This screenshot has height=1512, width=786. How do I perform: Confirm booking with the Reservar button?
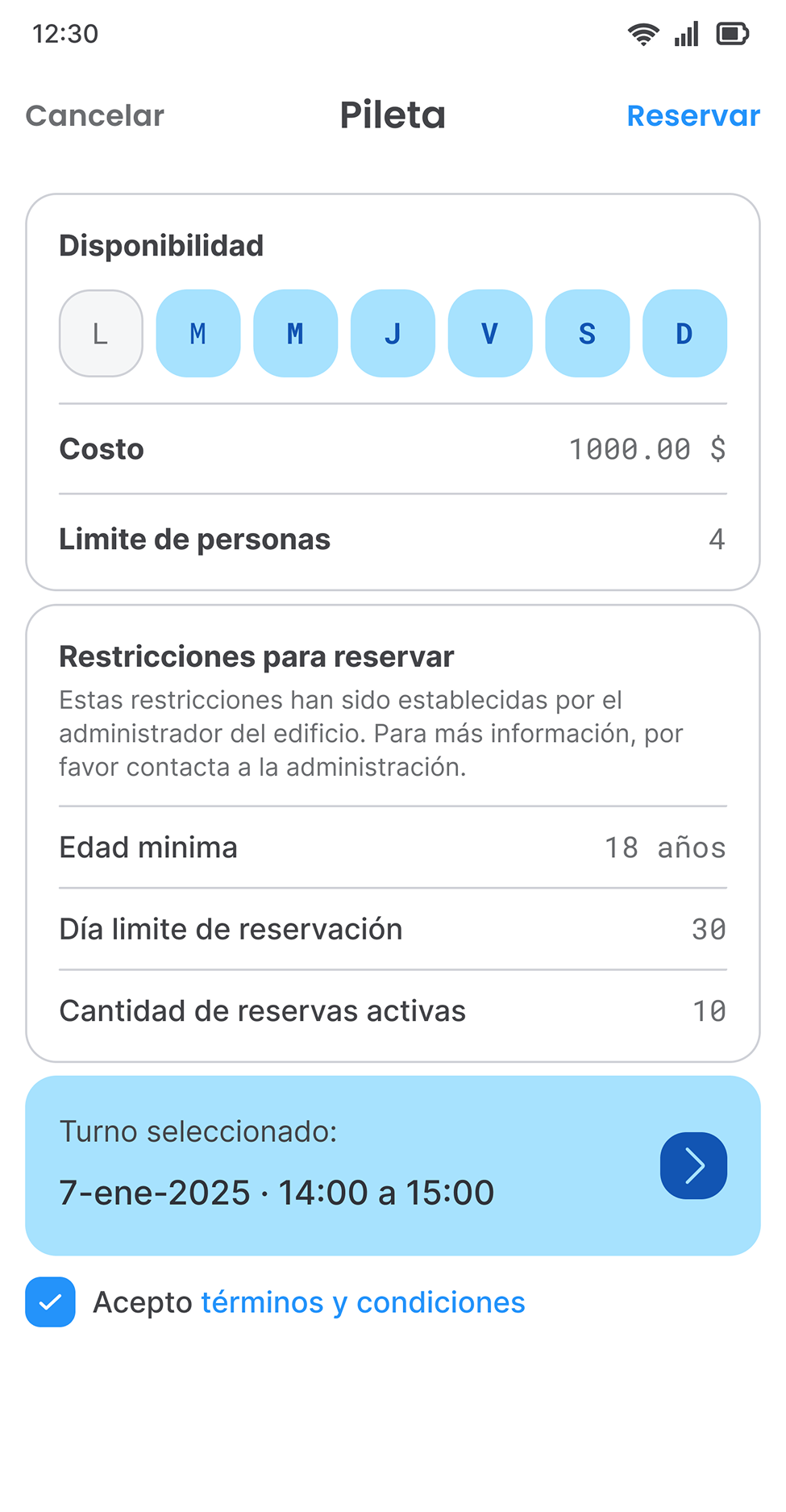pos(693,115)
